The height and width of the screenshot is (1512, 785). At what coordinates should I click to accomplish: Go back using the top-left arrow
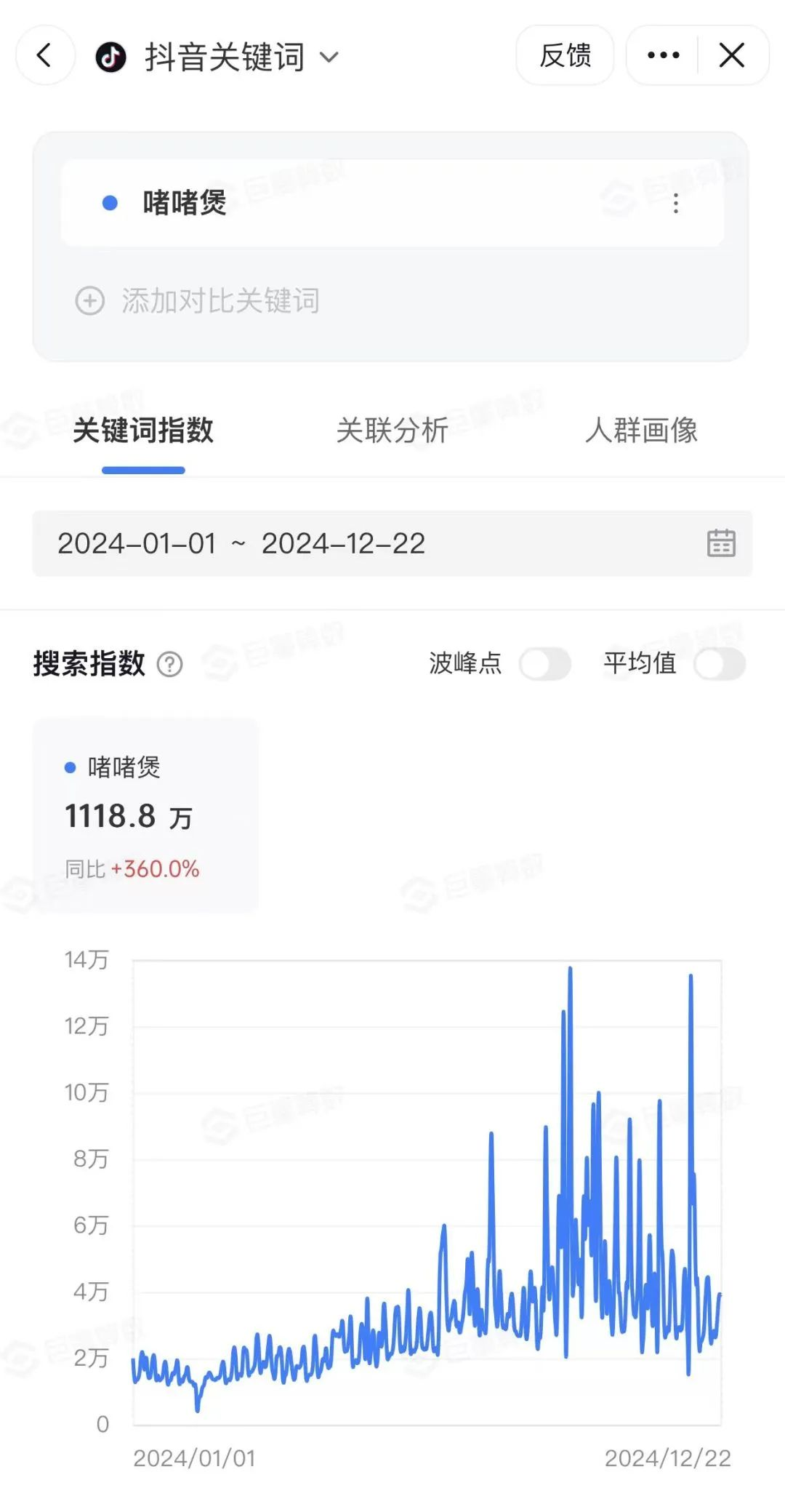pos(45,55)
